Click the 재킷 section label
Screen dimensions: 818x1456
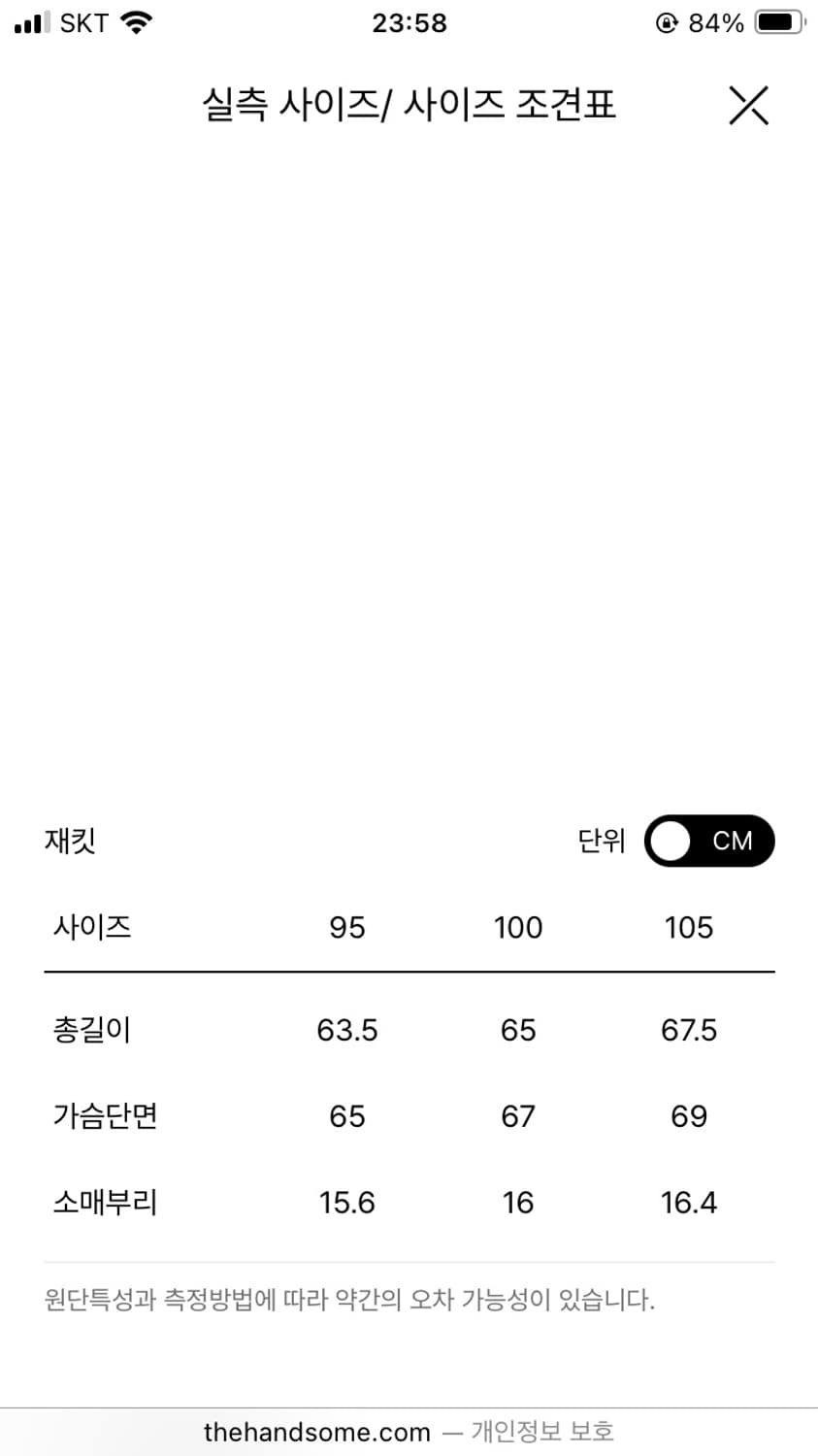[x=71, y=842]
